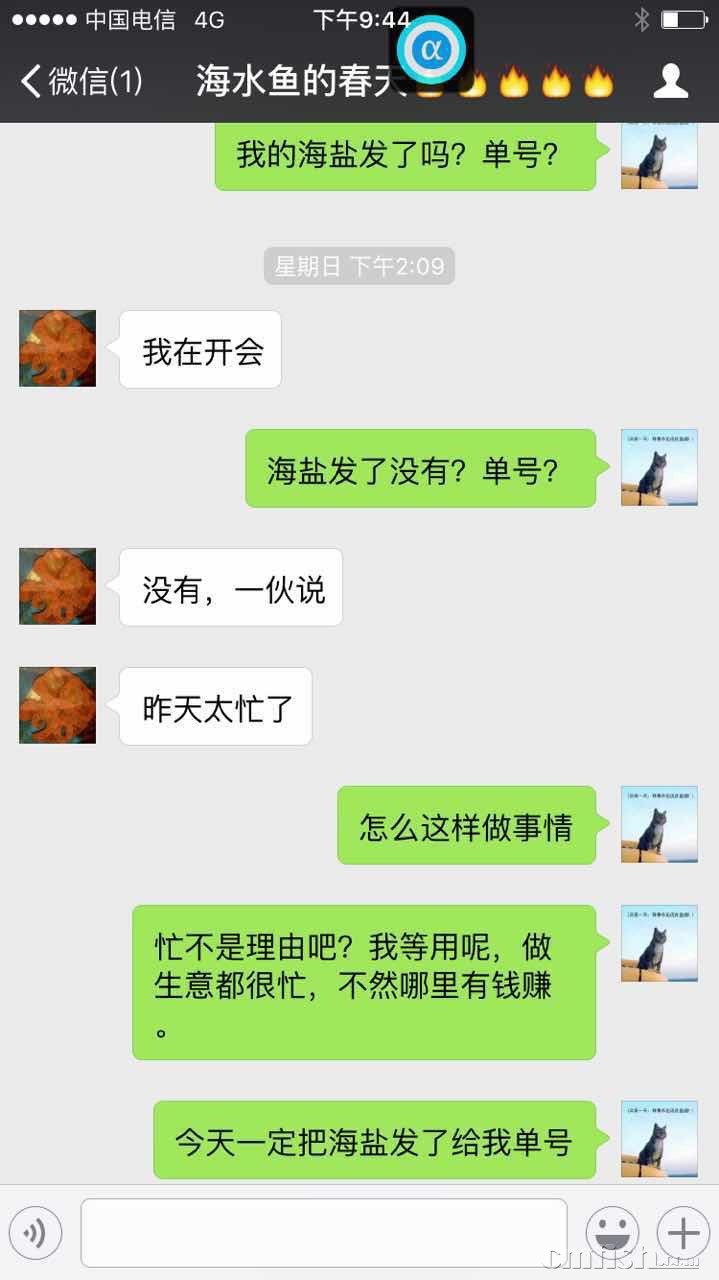Tap the contact avatar beside 我在开会
719x1280 pixels.
[x=58, y=348]
